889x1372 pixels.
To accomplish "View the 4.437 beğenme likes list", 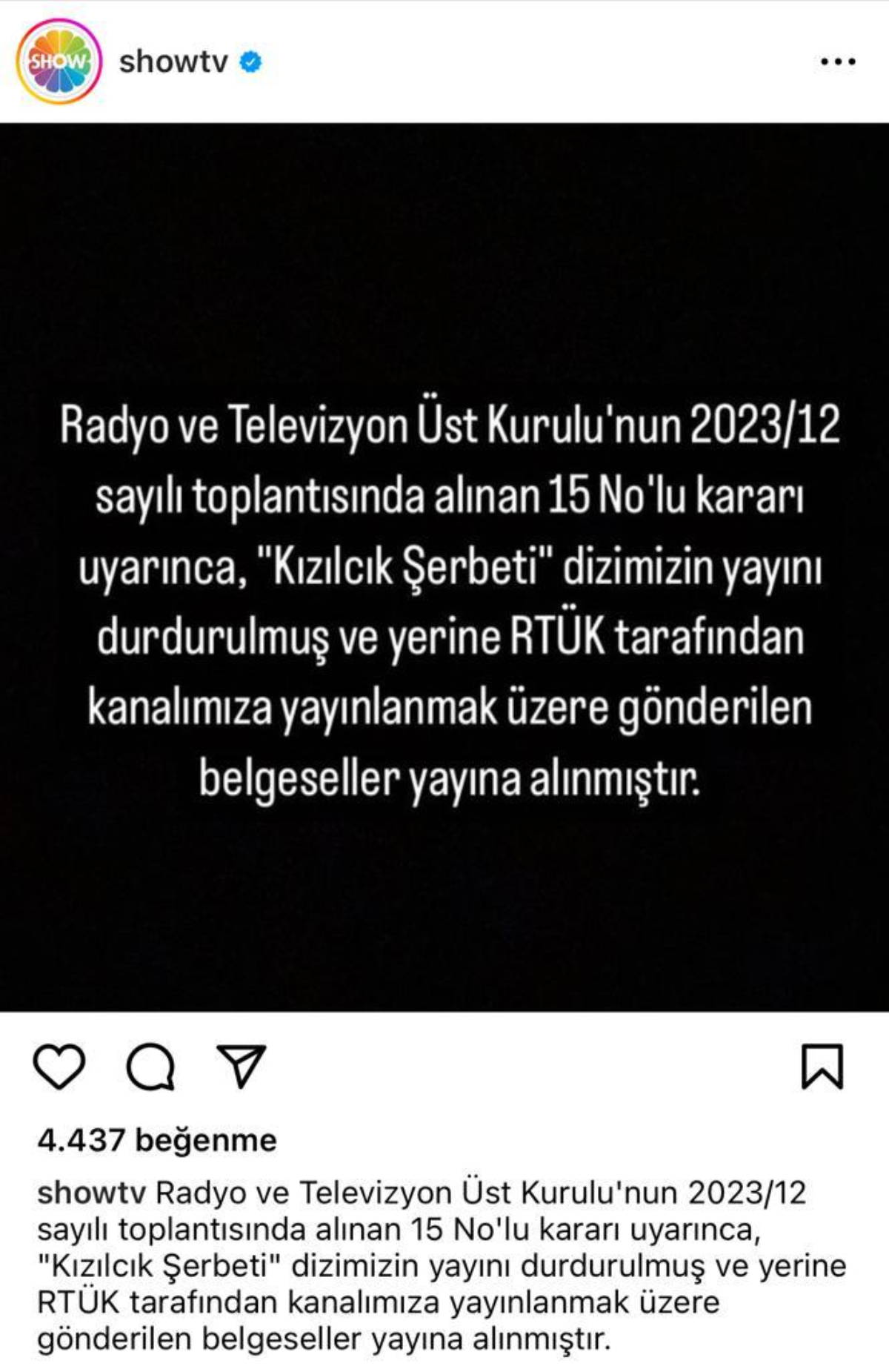I will 157,1139.
